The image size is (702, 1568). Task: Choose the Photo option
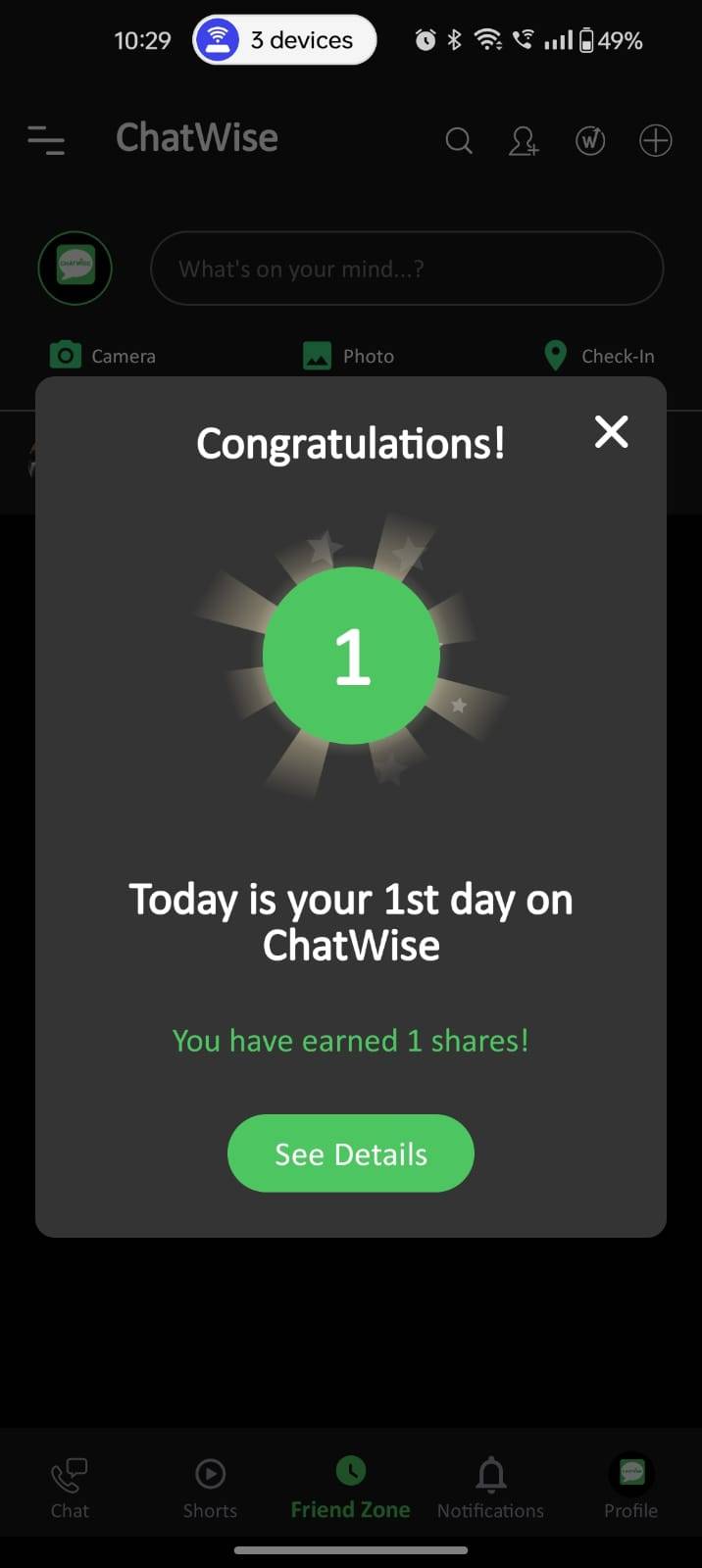pos(349,355)
